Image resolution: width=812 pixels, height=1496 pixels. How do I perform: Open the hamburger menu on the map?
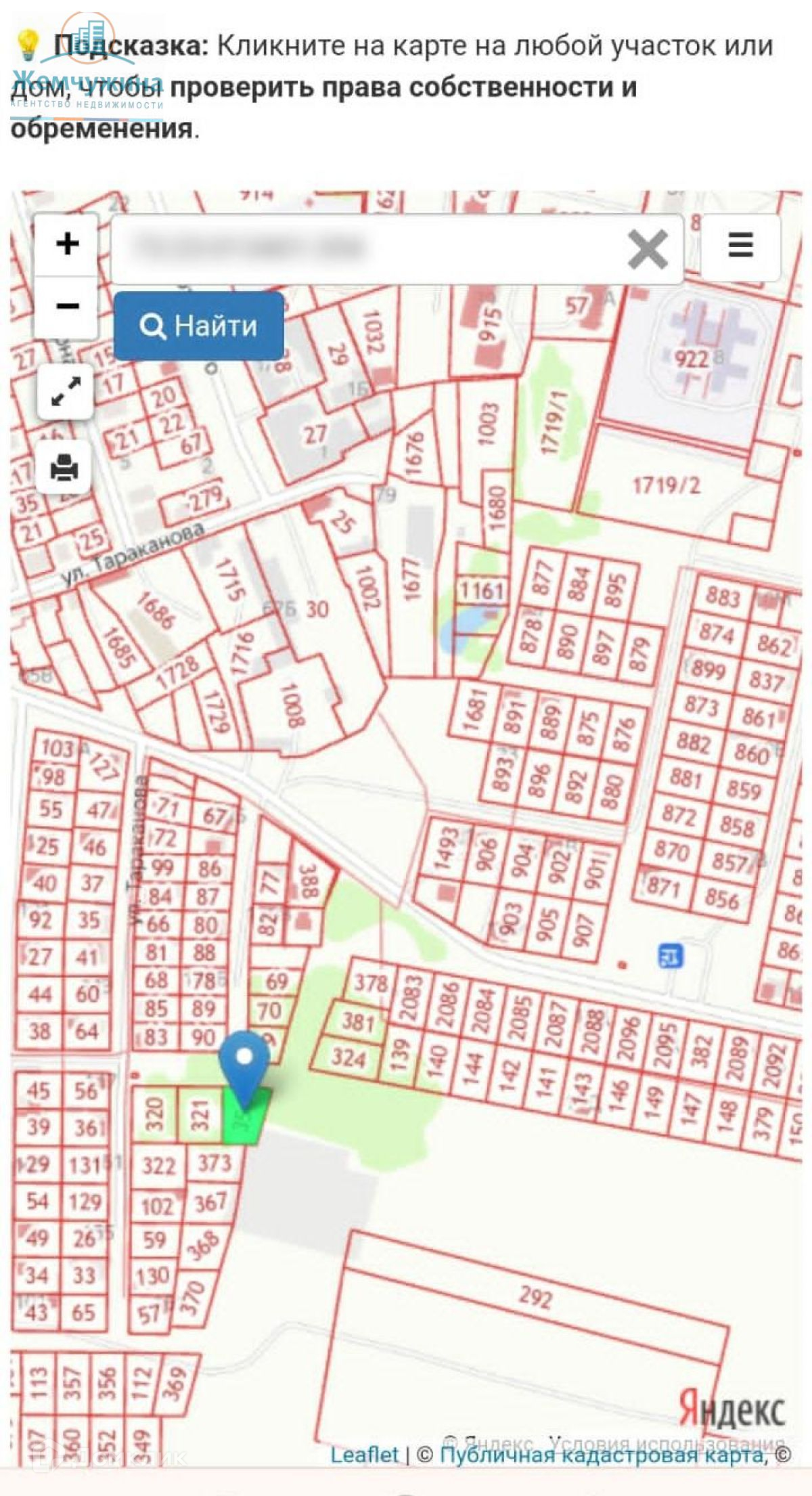pos(740,246)
